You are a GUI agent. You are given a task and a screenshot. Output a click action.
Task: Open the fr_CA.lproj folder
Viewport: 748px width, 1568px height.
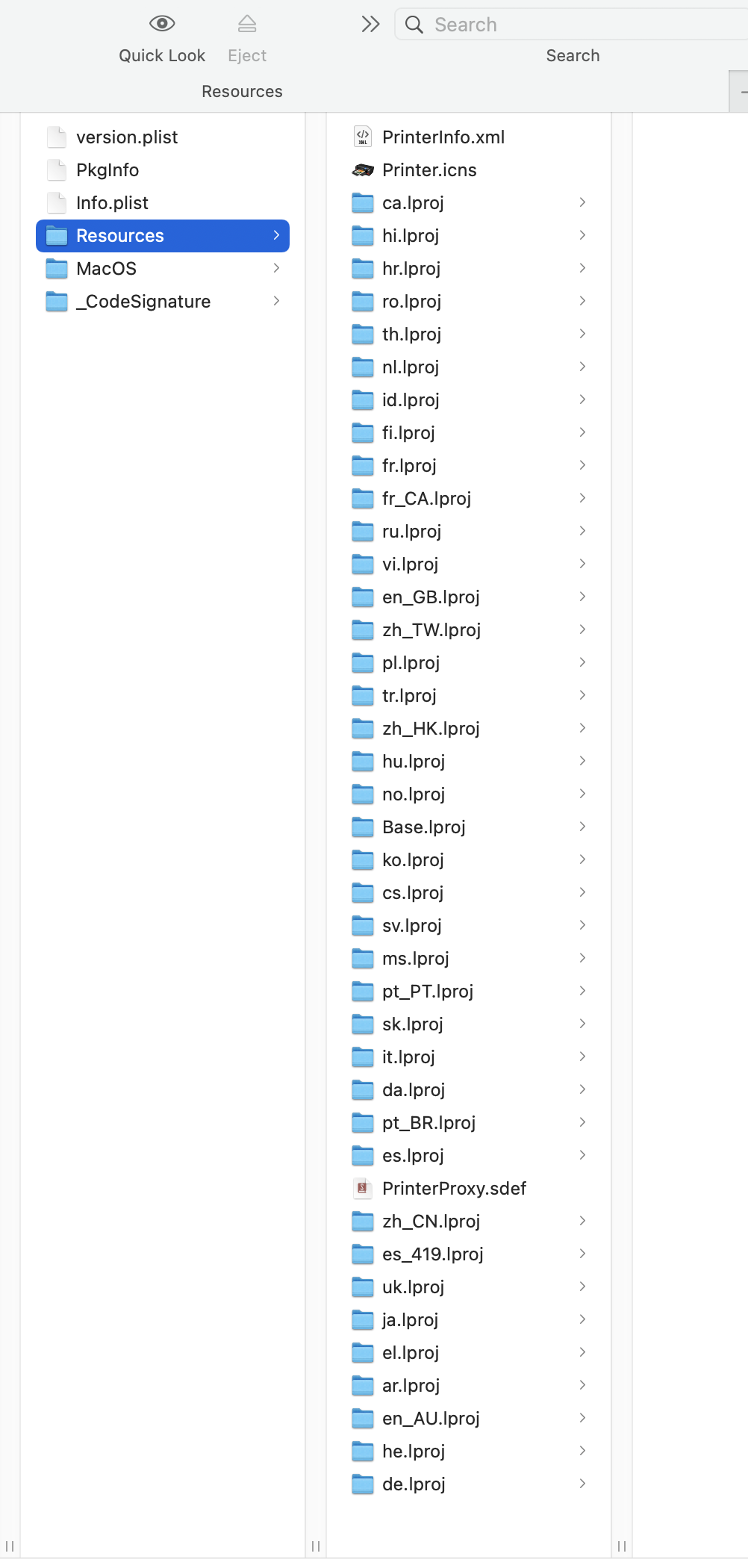click(426, 499)
